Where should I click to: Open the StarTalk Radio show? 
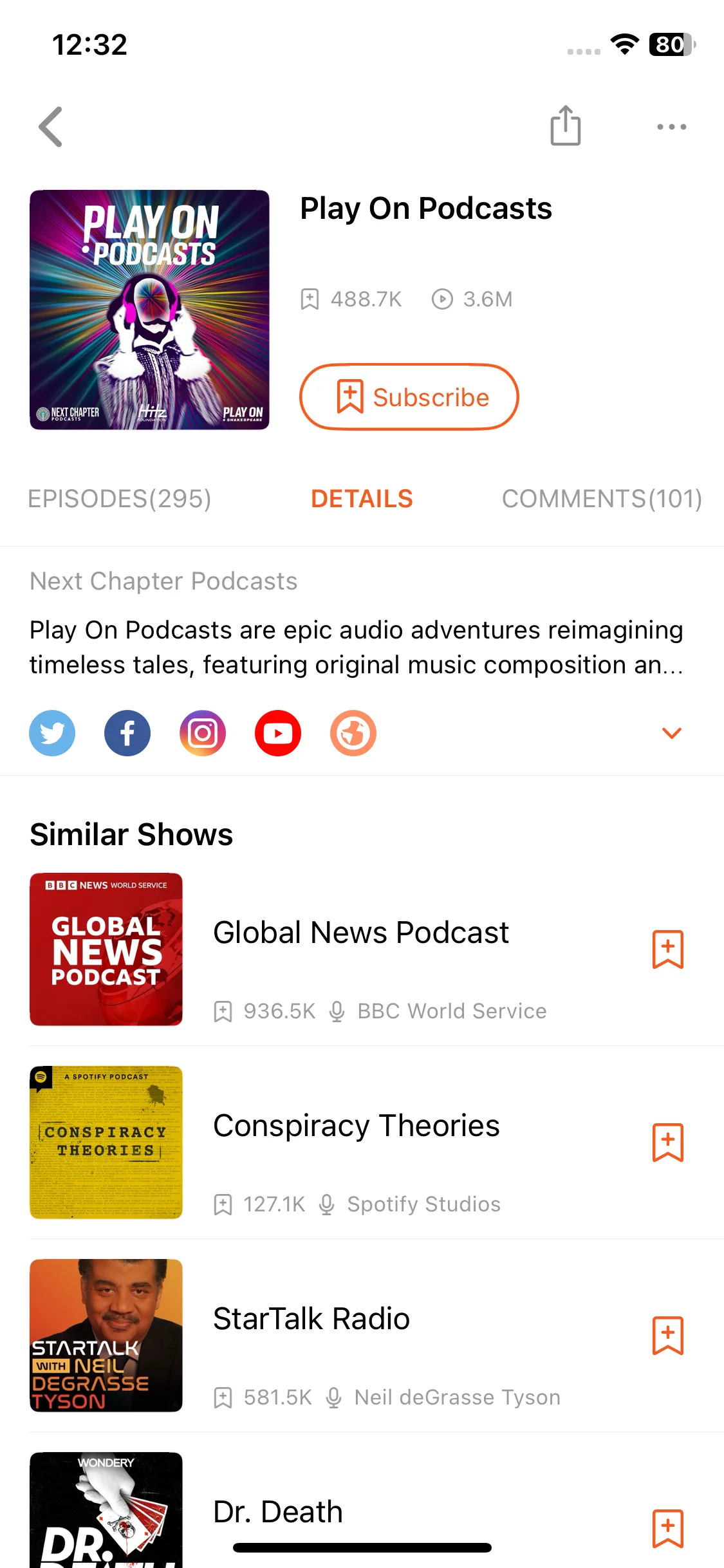point(311,1320)
